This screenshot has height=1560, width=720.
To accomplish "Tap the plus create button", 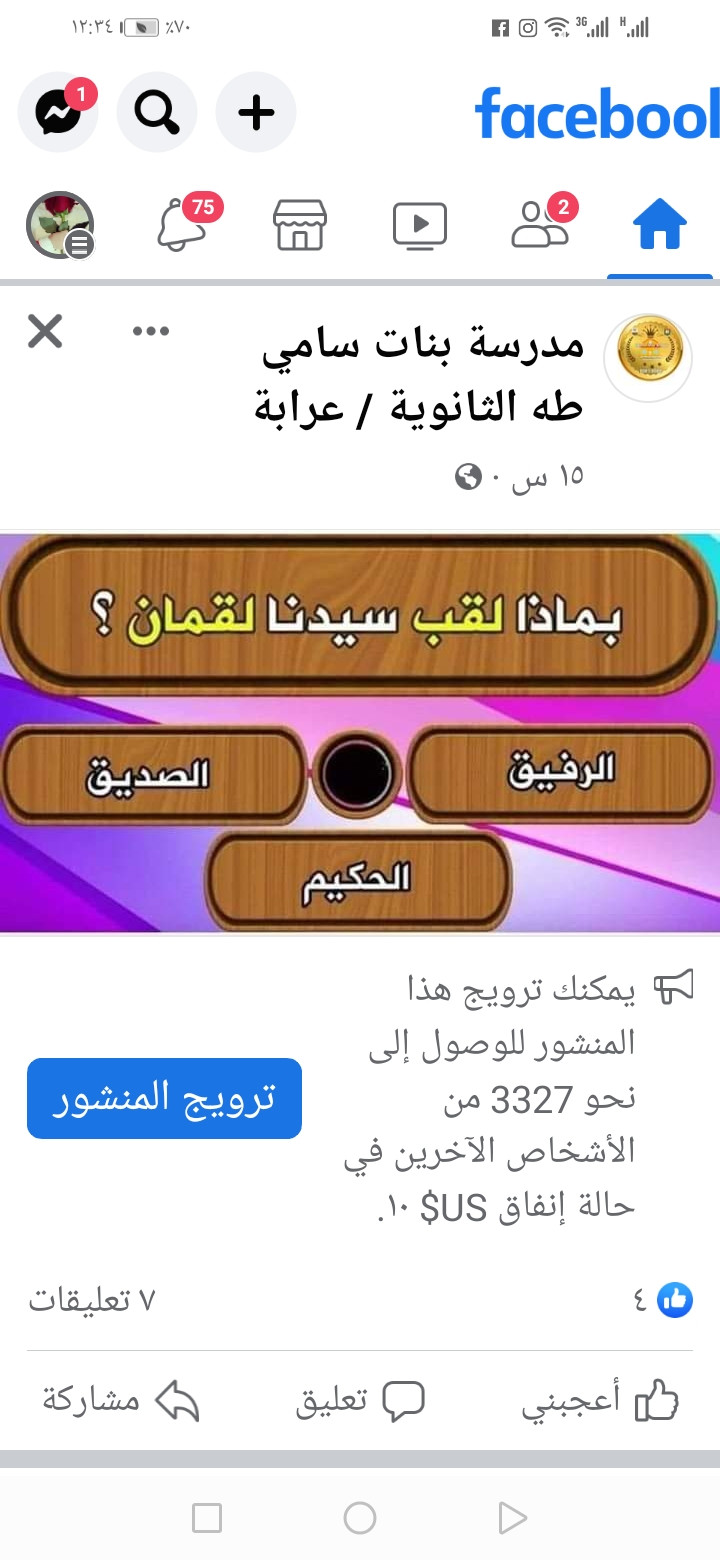I will tap(256, 112).
